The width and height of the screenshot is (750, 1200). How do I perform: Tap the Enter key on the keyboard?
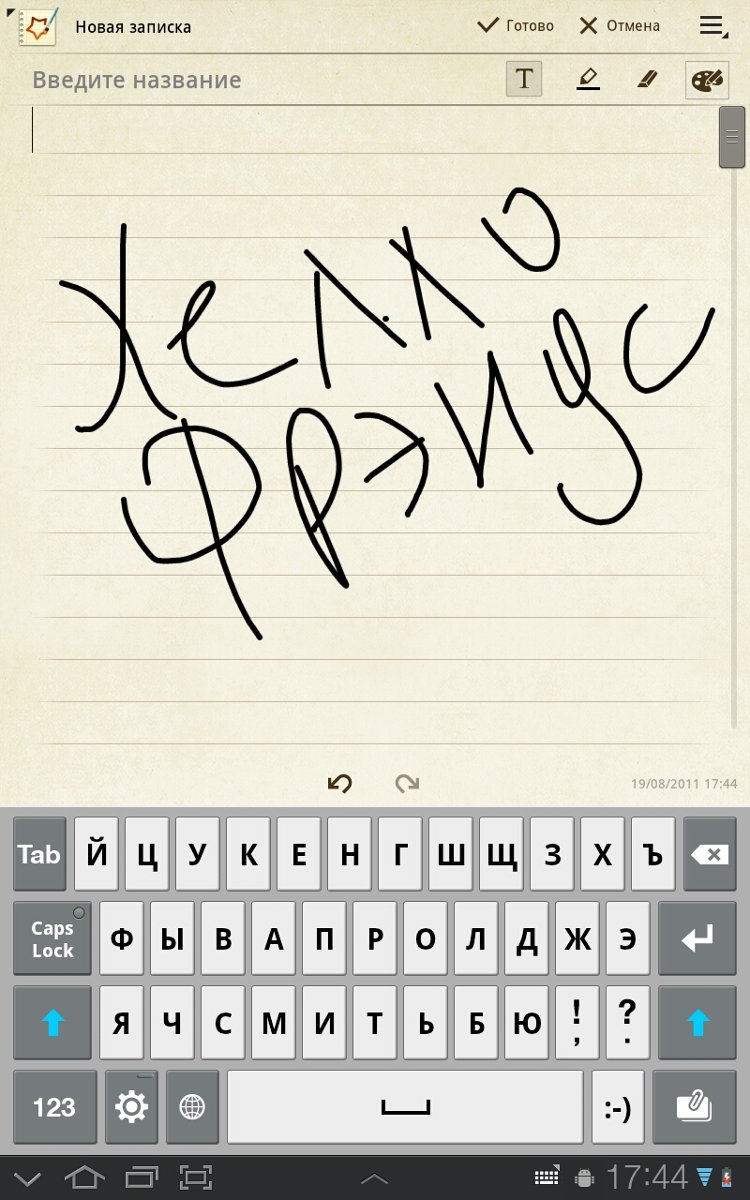click(x=698, y=939)
